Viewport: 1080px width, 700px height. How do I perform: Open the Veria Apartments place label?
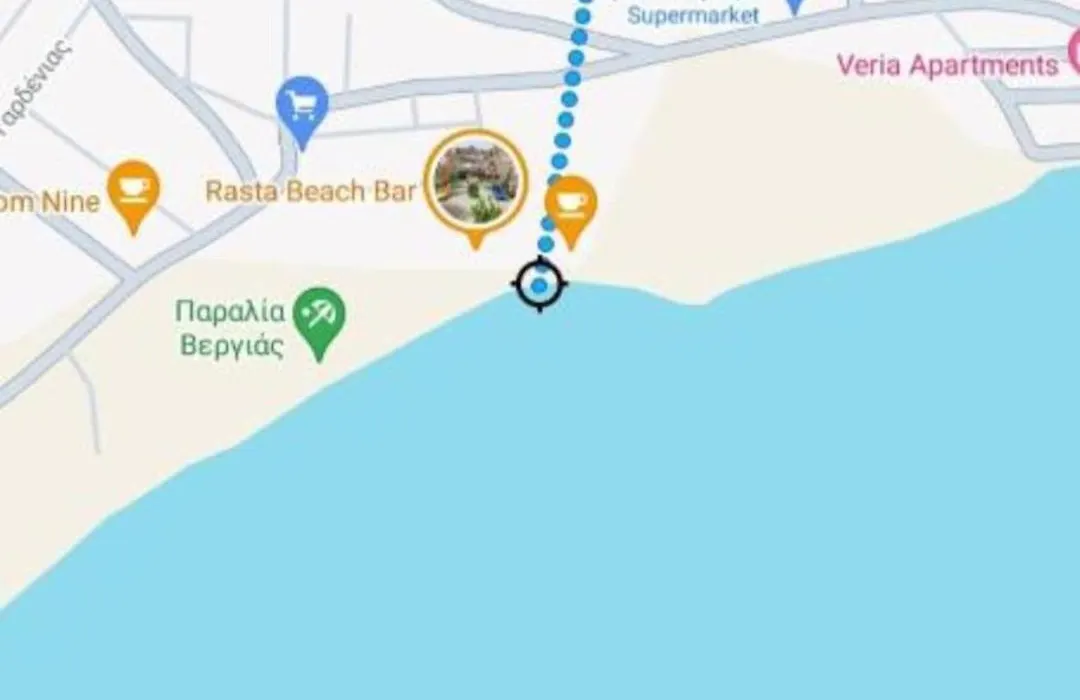(946, 66)
